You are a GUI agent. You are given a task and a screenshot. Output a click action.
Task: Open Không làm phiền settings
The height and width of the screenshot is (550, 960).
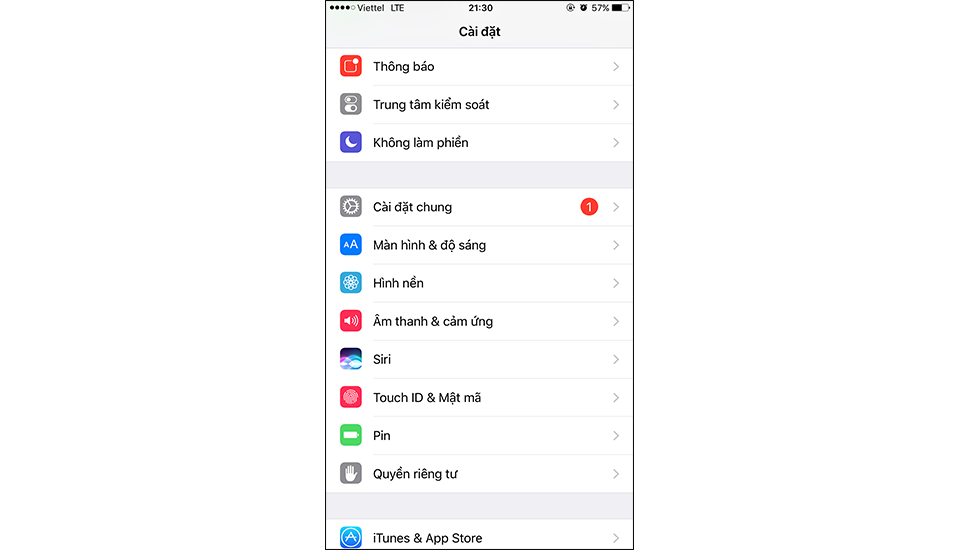480,143
